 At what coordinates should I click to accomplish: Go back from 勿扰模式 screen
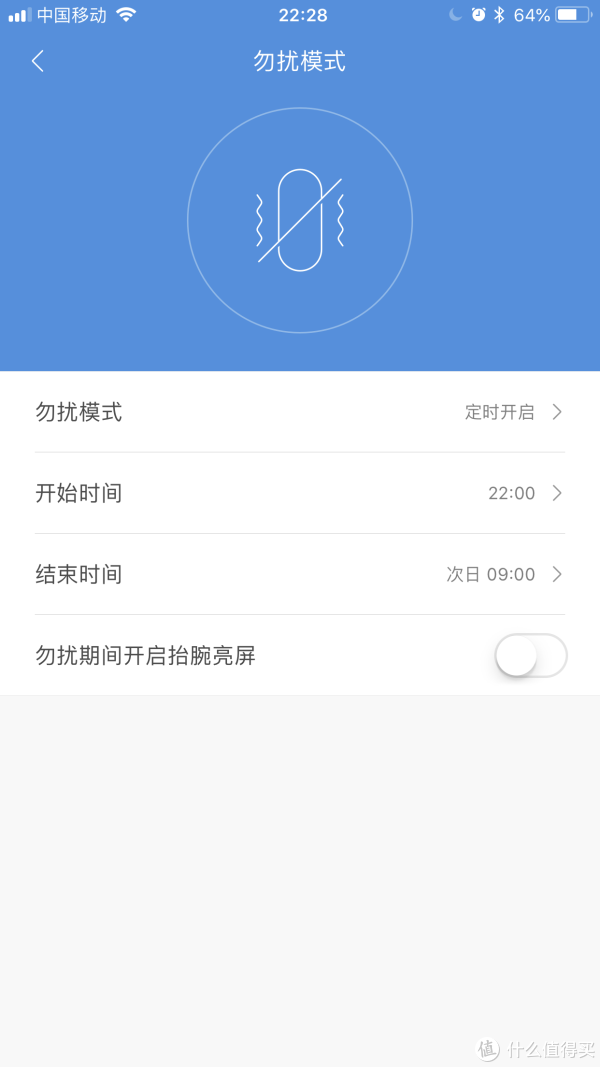click(37, 61)
